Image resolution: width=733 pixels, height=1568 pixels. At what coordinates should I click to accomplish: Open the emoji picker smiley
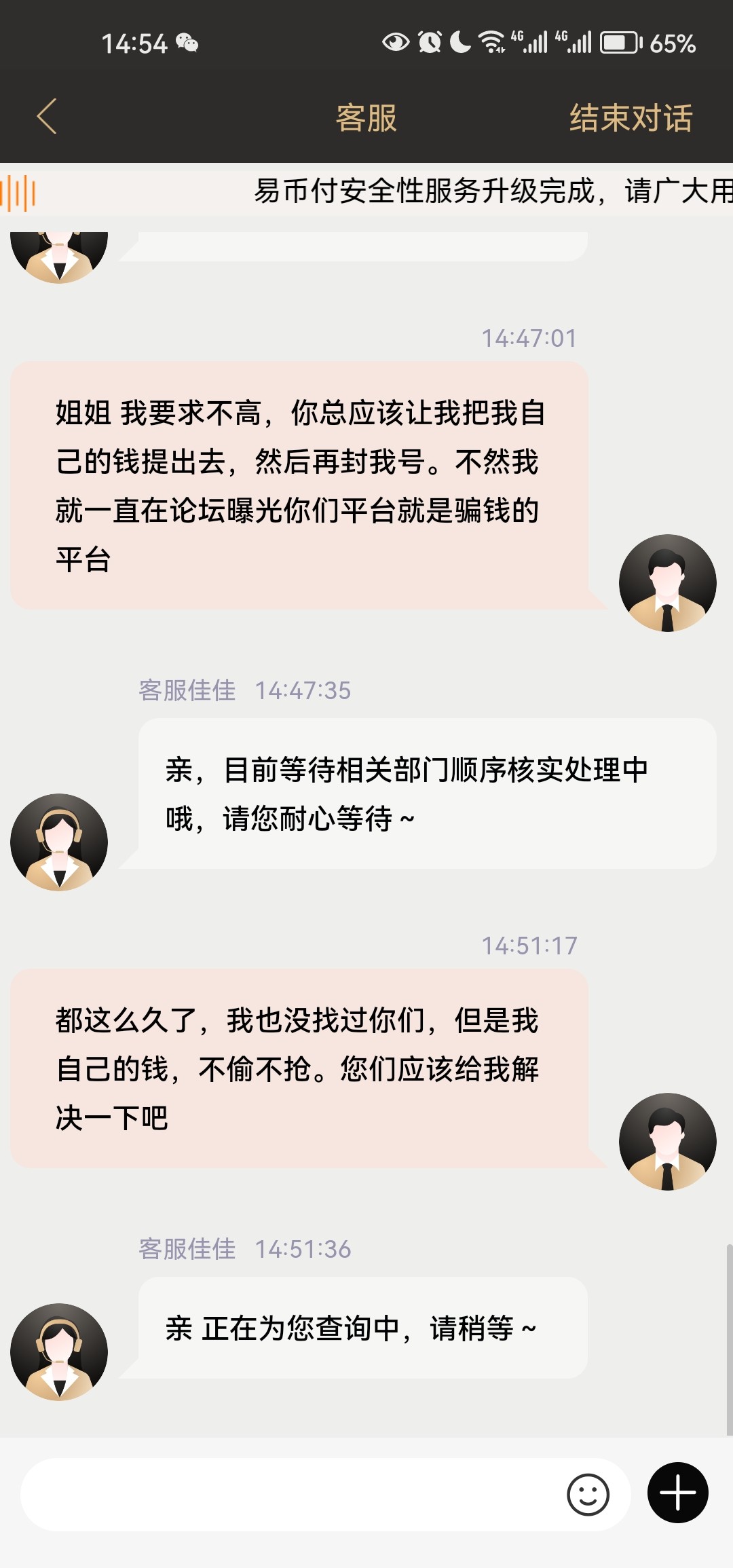pos(588,1495)
